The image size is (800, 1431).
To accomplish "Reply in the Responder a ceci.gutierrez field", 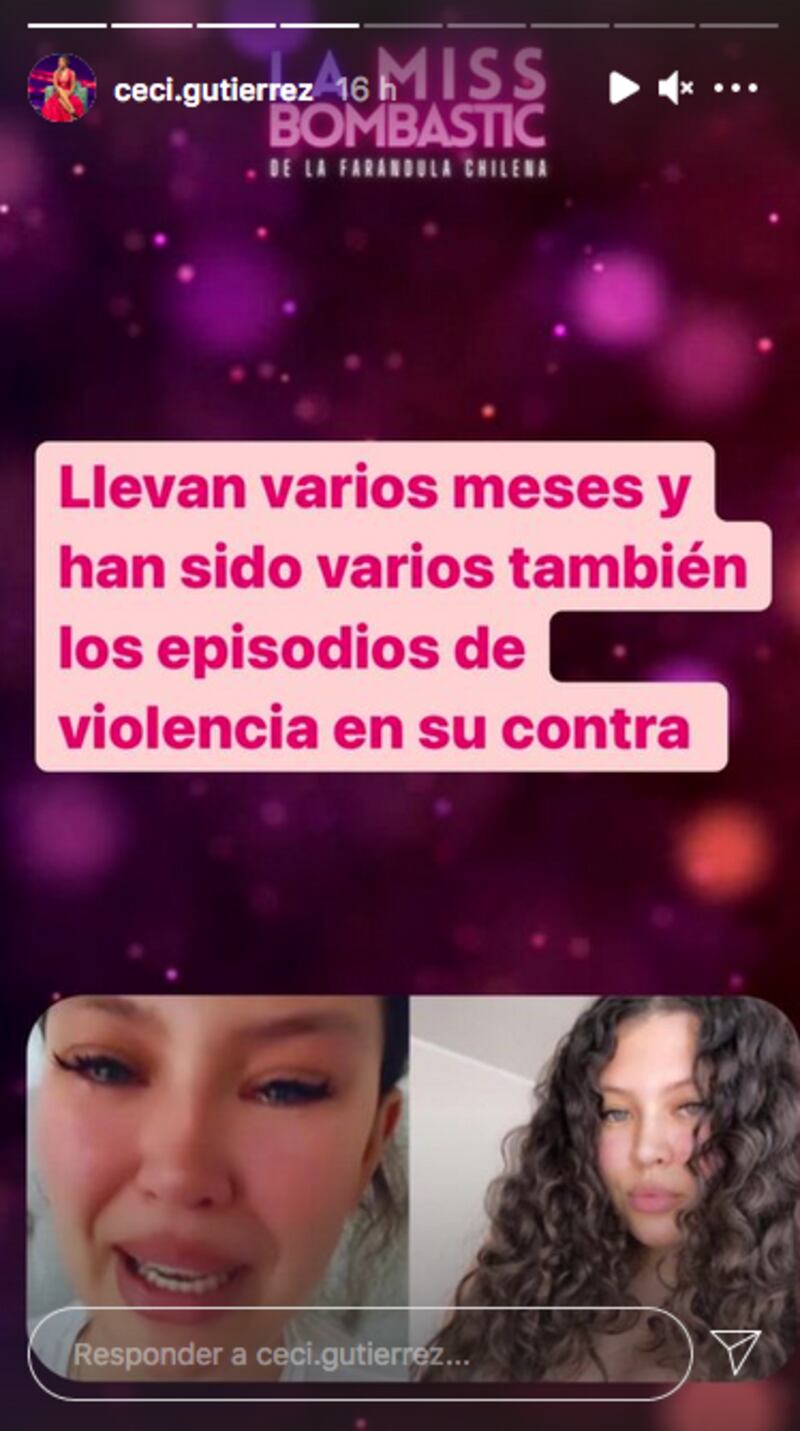I will [360, 1355].
